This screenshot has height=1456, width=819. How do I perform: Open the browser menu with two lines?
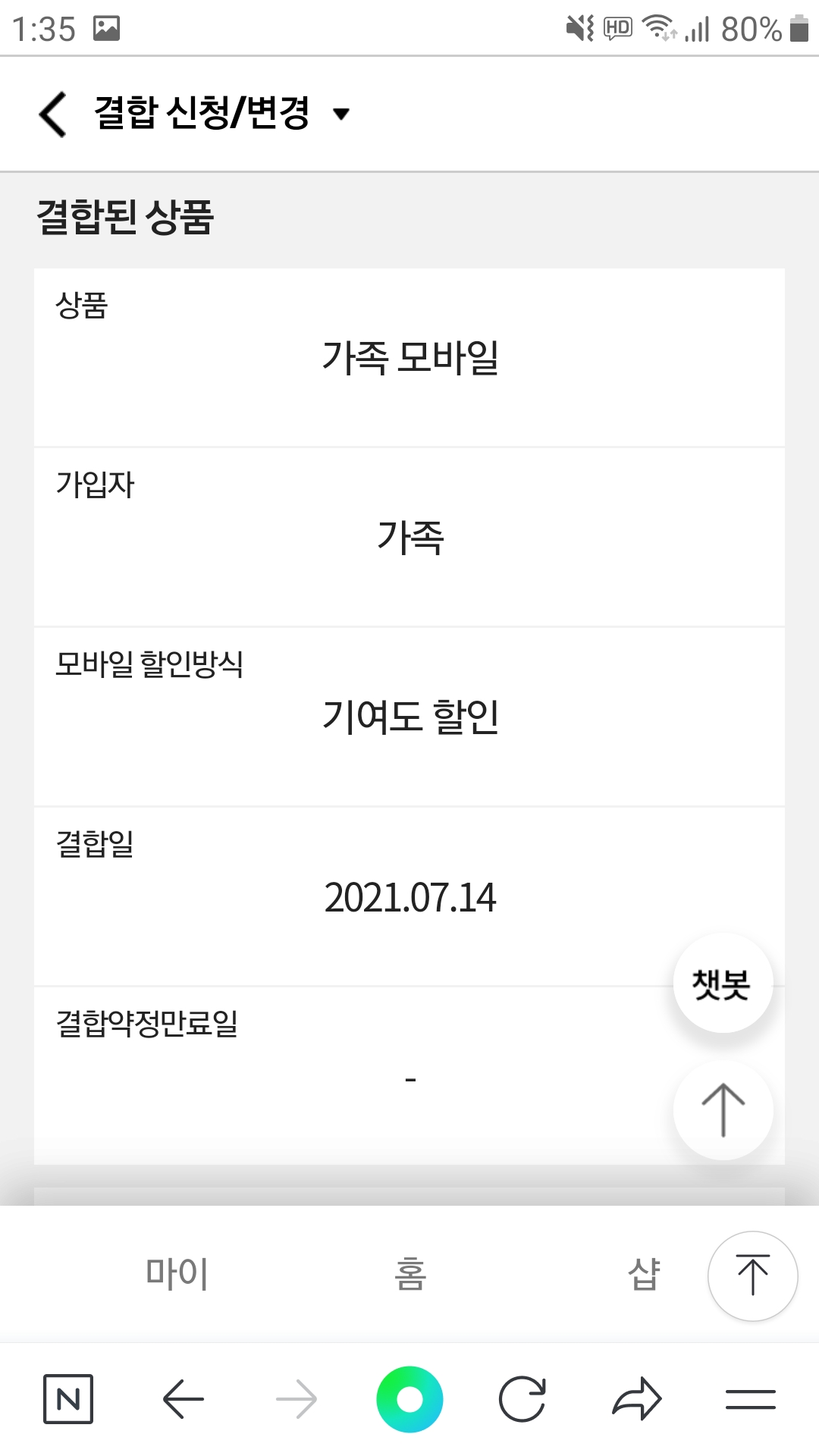point(750,1399)
